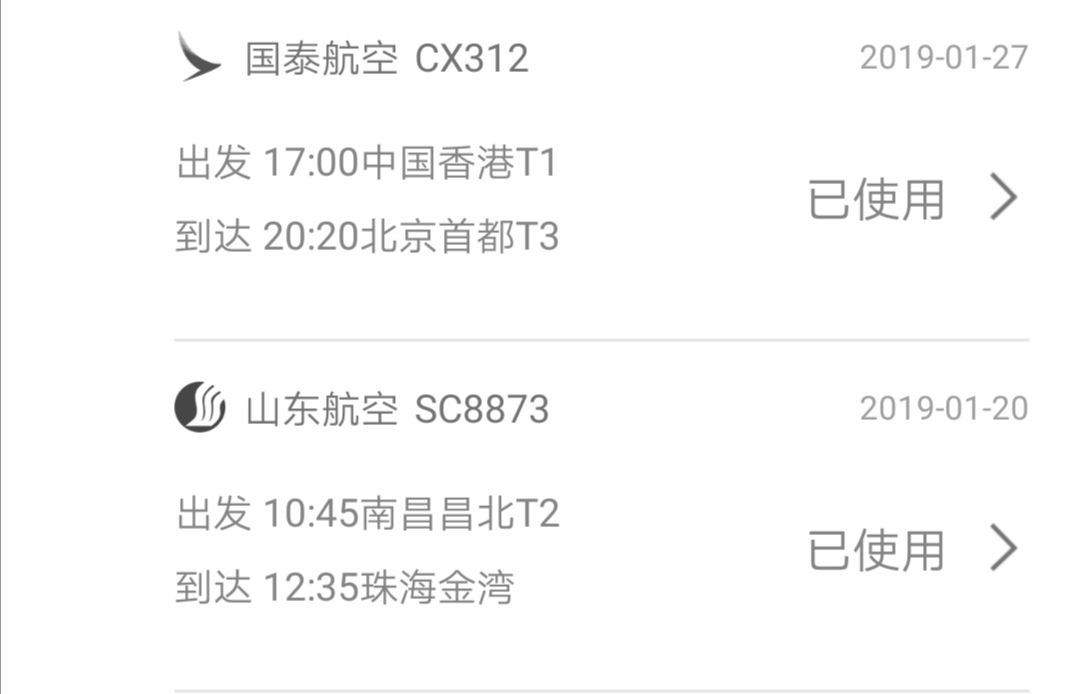Open the Shandong Airlines SC8873 trip record
The image size is (1080, 694).
(x=1003, y=549)
